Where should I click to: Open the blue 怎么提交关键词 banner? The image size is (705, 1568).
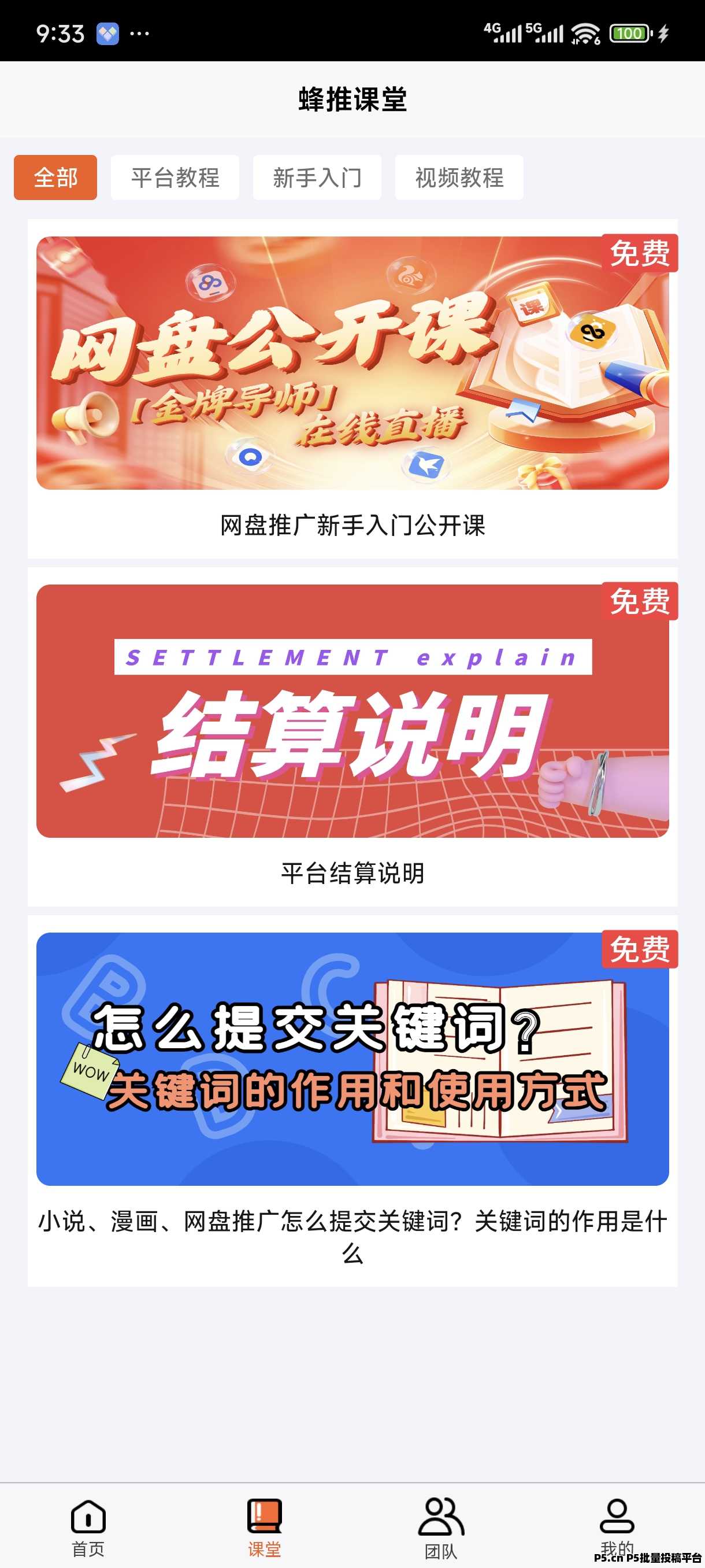pyautogui.click(x=353, y=1059)
